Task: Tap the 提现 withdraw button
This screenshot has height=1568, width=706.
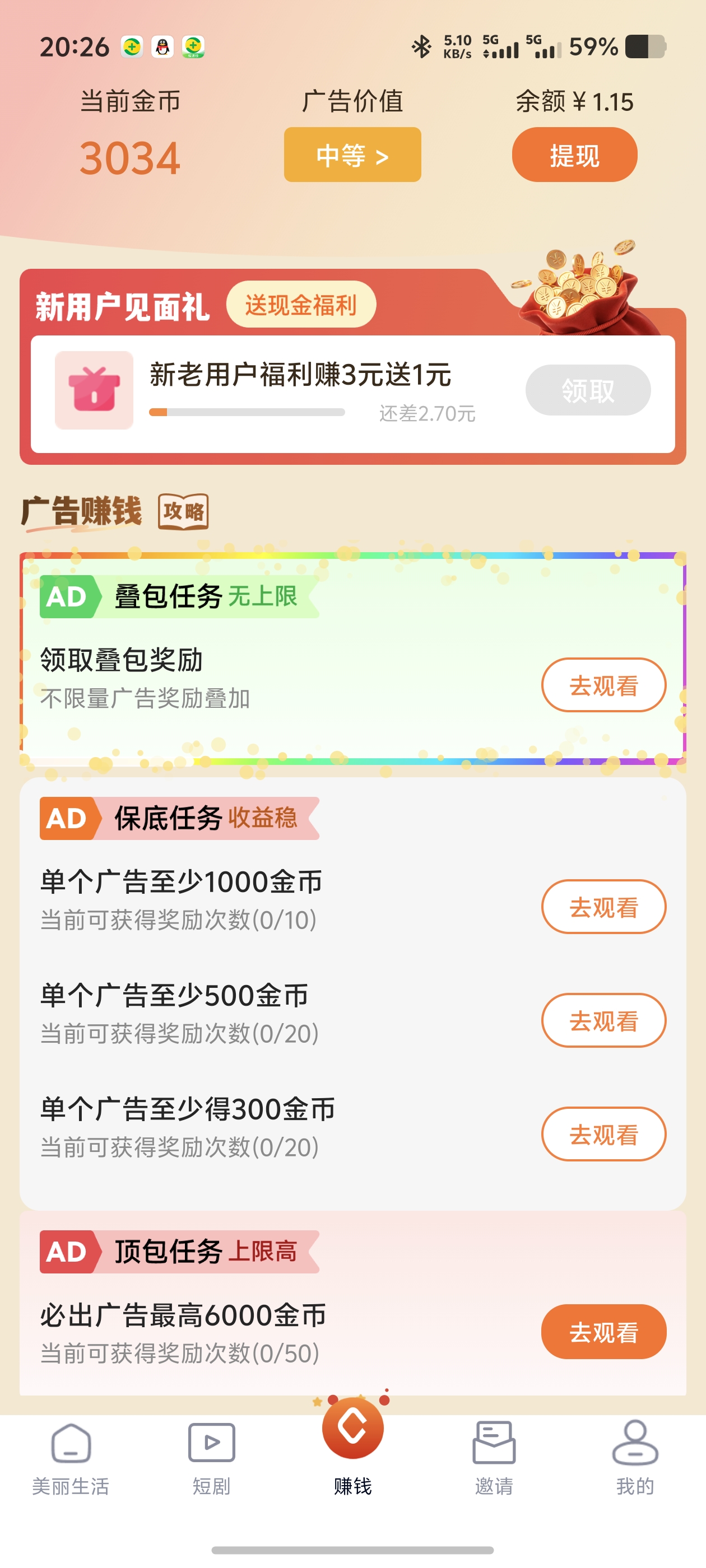Action: tap(574, 155)
